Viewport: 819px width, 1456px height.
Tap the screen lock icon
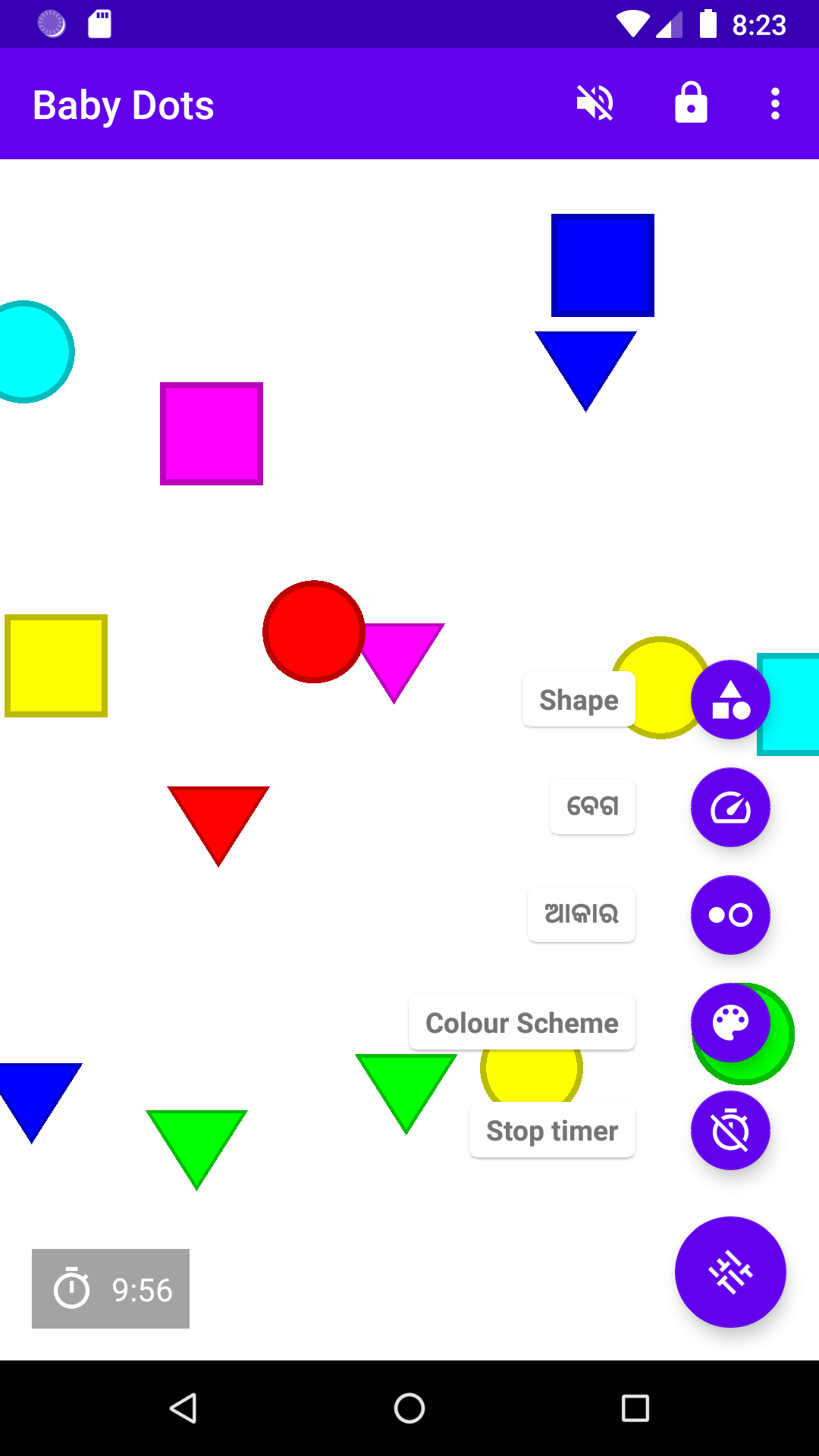point(691,103)
